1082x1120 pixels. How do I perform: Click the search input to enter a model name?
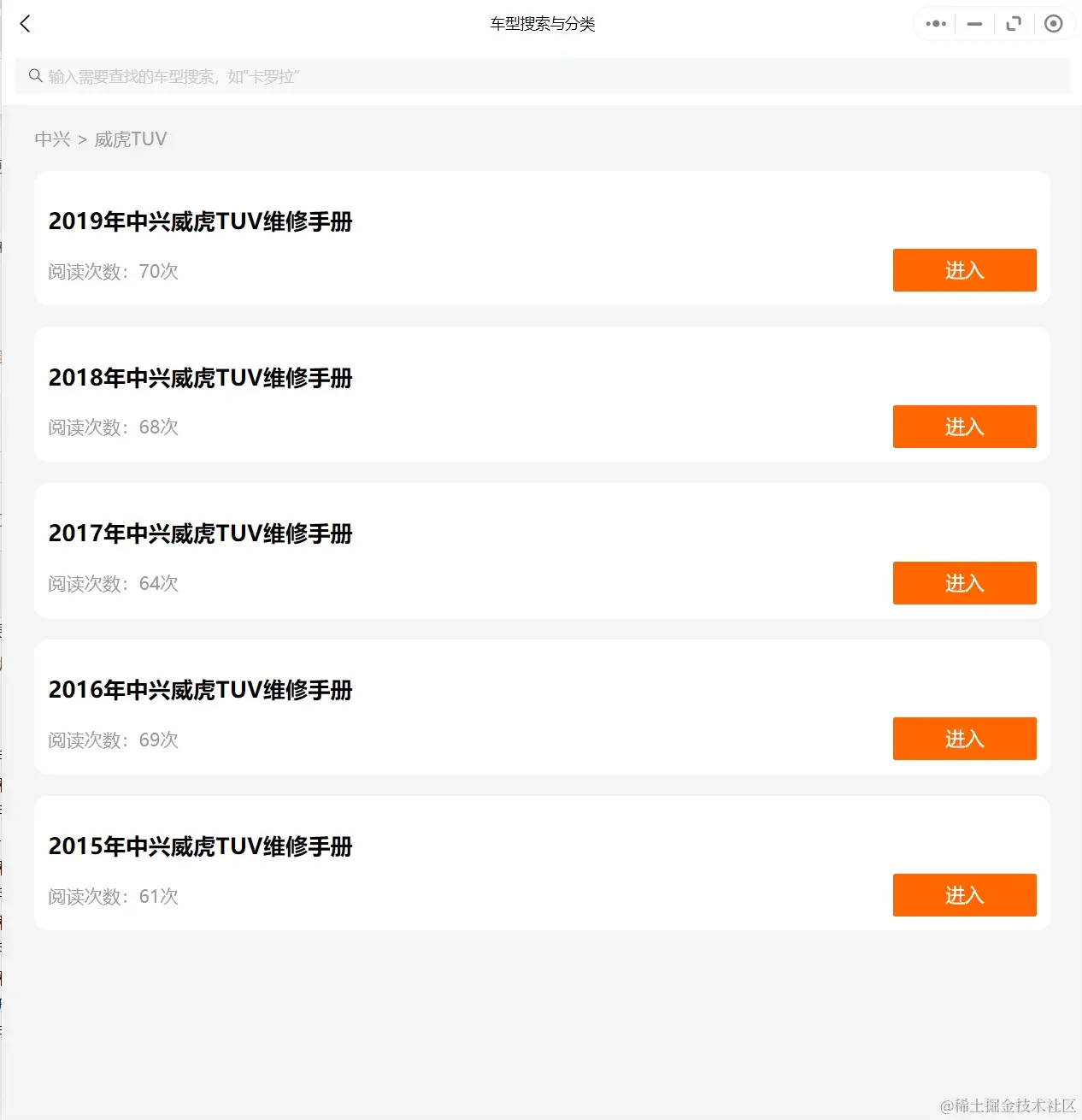(x=342, y=75)
